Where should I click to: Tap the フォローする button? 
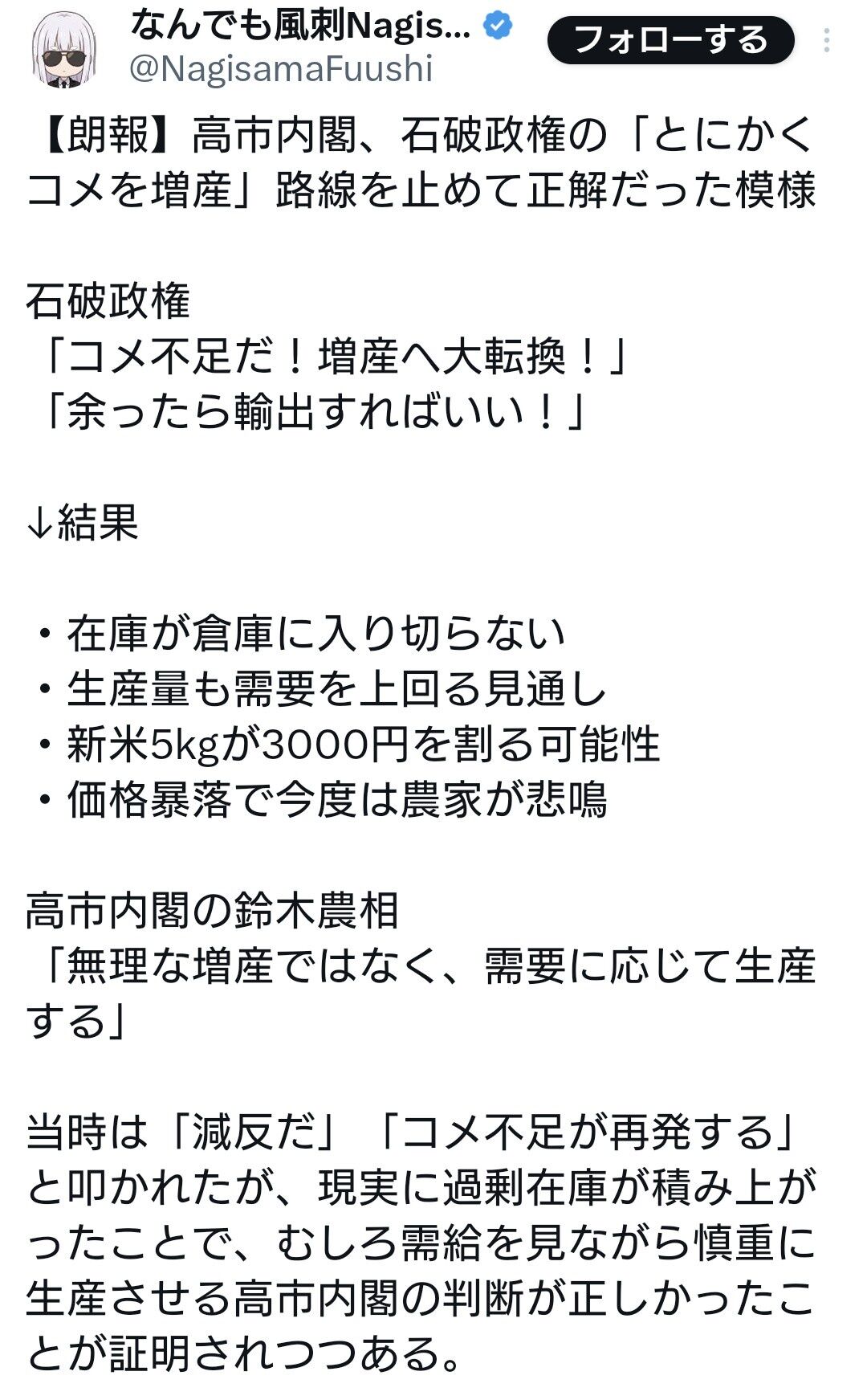pos(670,40)
